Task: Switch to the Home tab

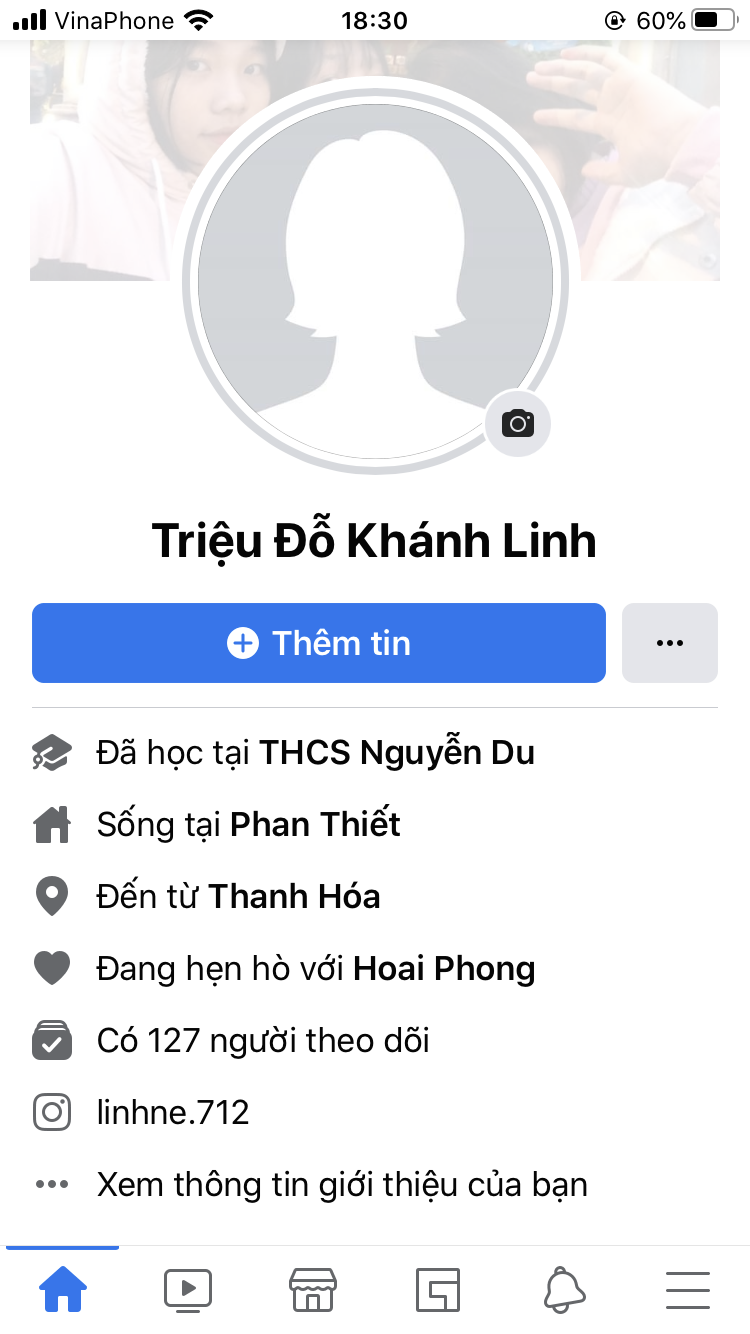Action: (62, 1289)
